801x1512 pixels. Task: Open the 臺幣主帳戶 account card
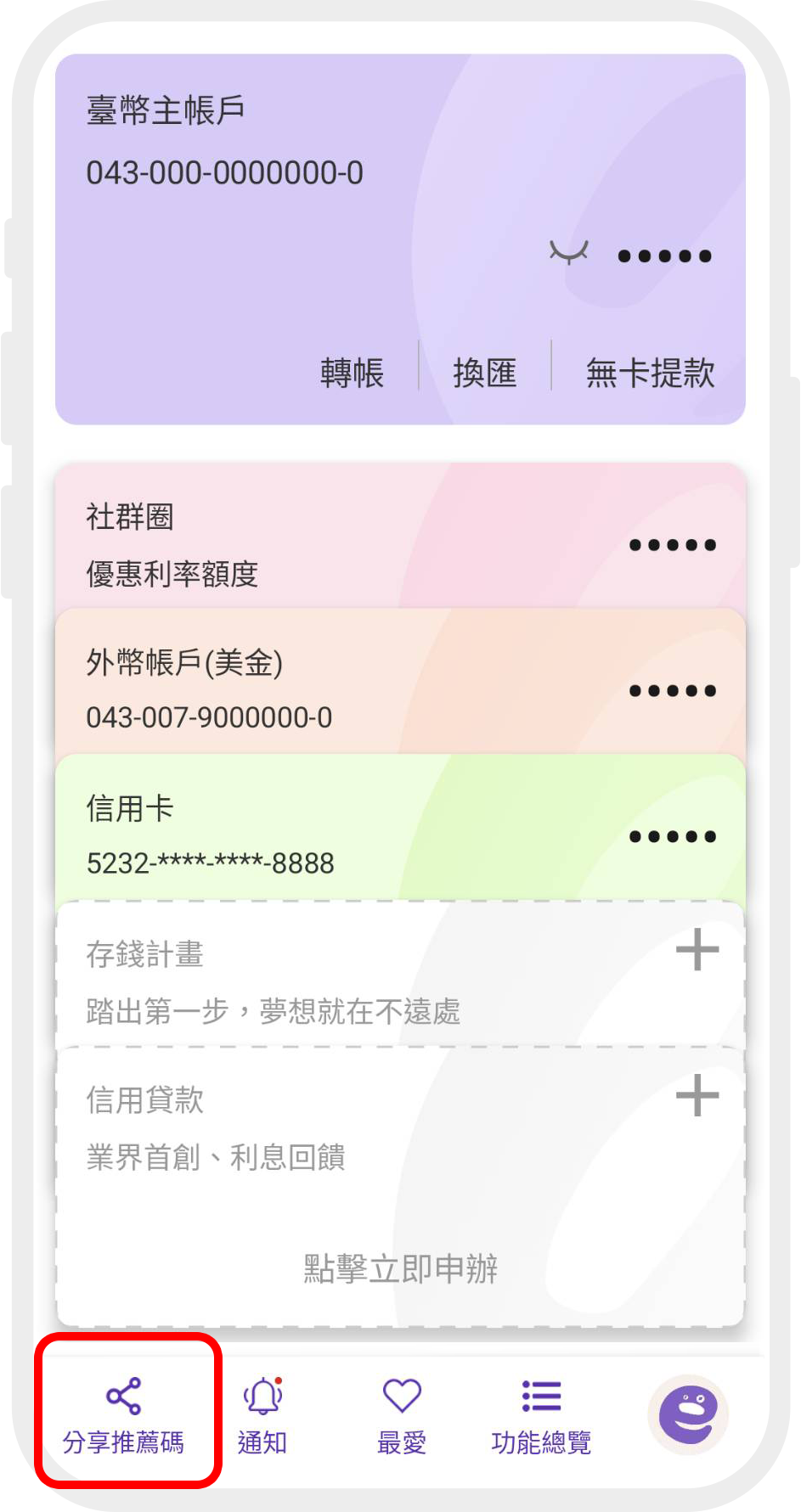tap(255, 144)
